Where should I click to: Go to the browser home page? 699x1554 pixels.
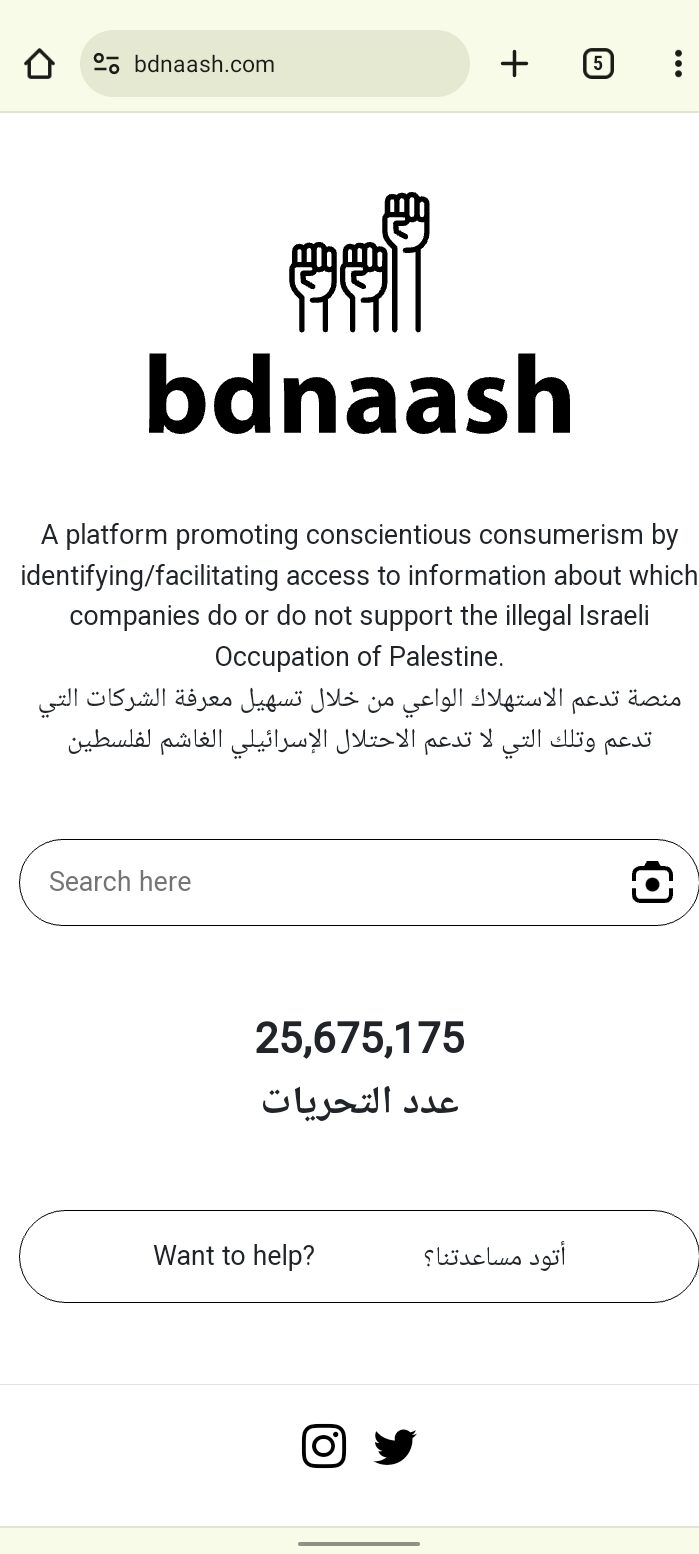click(x=39, y=65)
